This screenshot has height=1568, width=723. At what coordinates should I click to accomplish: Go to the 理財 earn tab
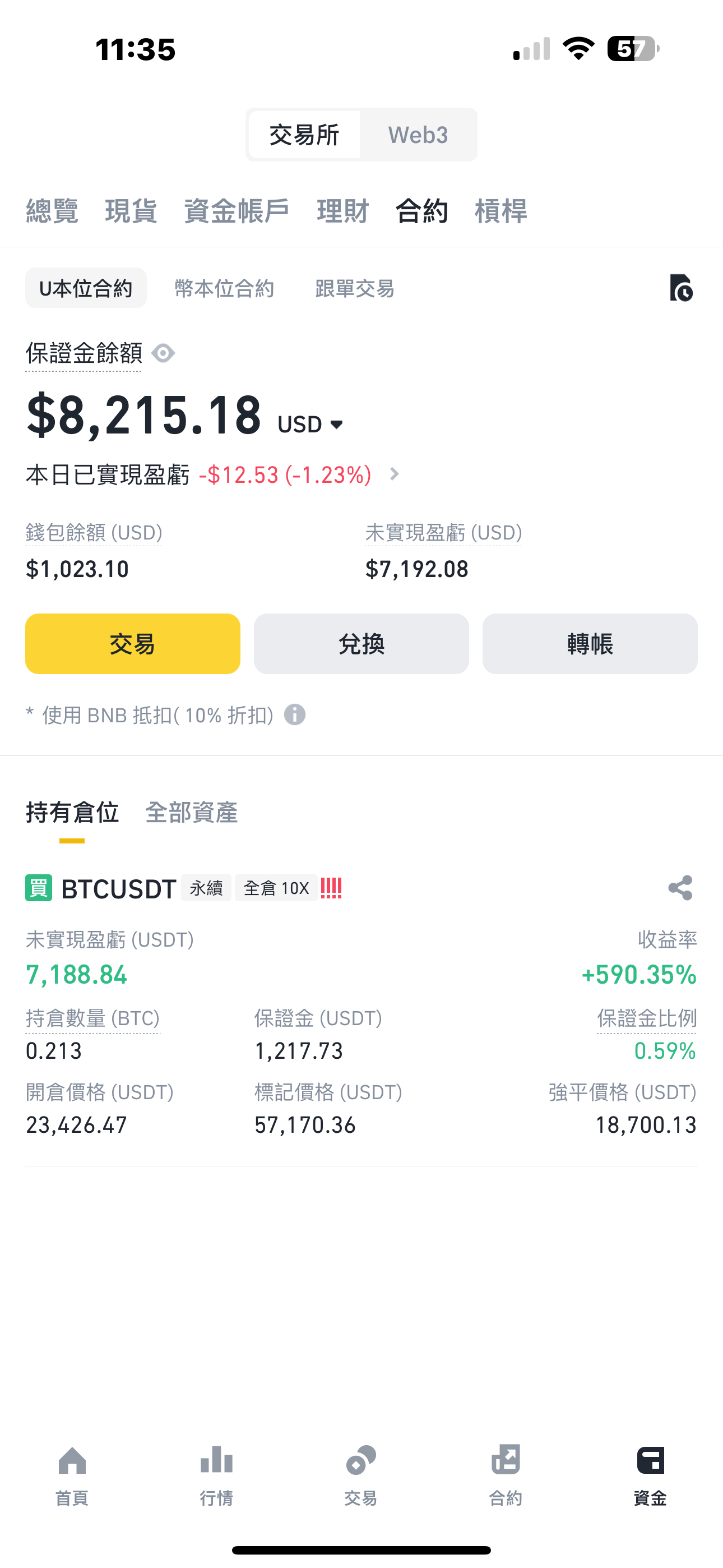tap(342, 211)
